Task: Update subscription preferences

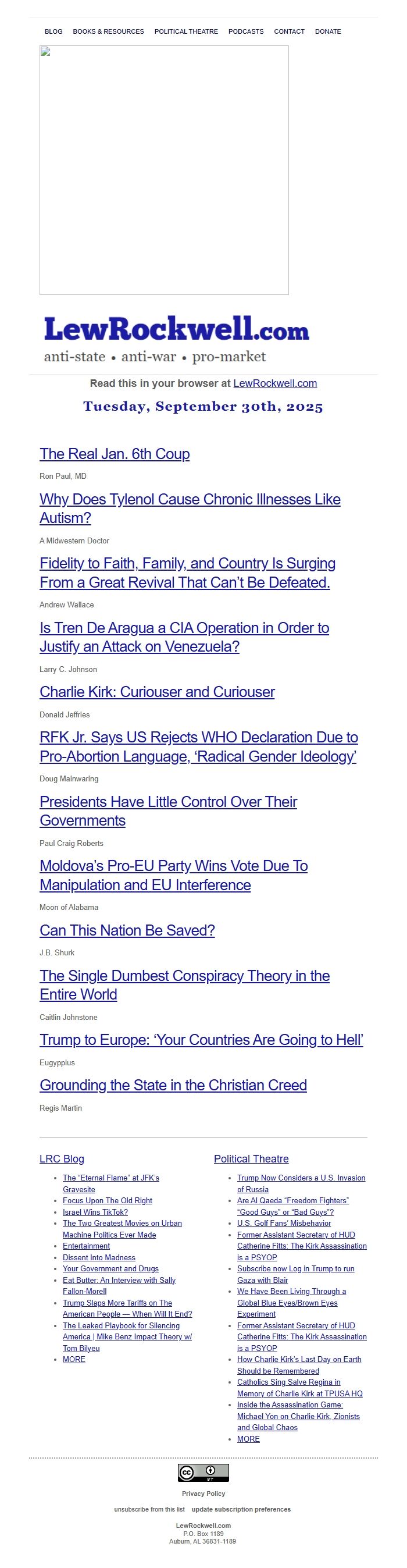Action: pos(241,1509)
